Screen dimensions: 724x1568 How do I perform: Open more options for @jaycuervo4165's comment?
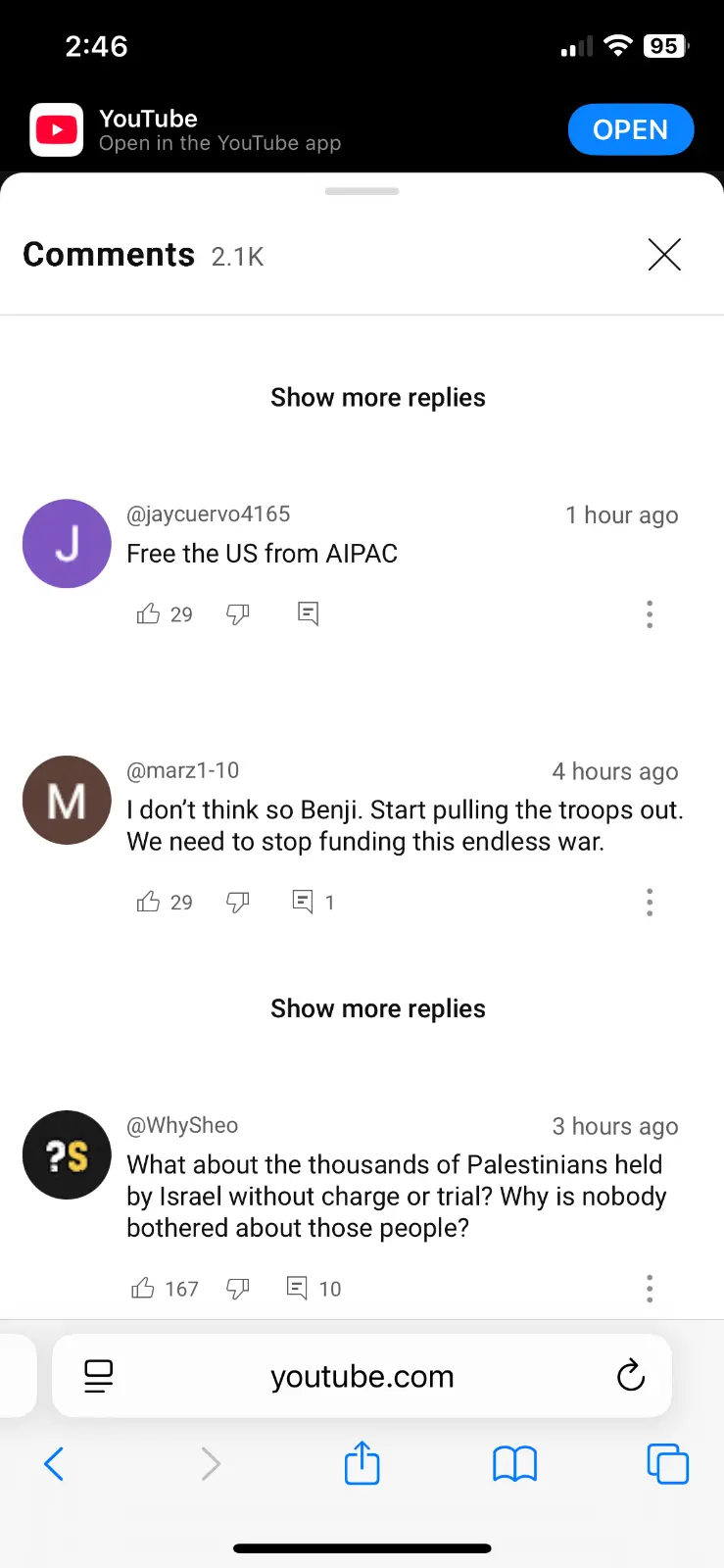click(650, 614)
